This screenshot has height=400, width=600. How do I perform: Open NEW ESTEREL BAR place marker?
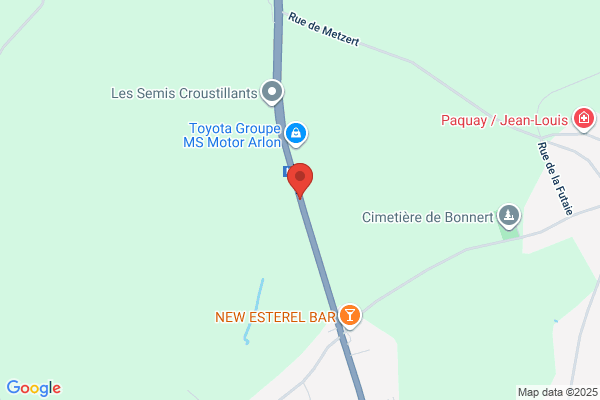tap(349, 317)
